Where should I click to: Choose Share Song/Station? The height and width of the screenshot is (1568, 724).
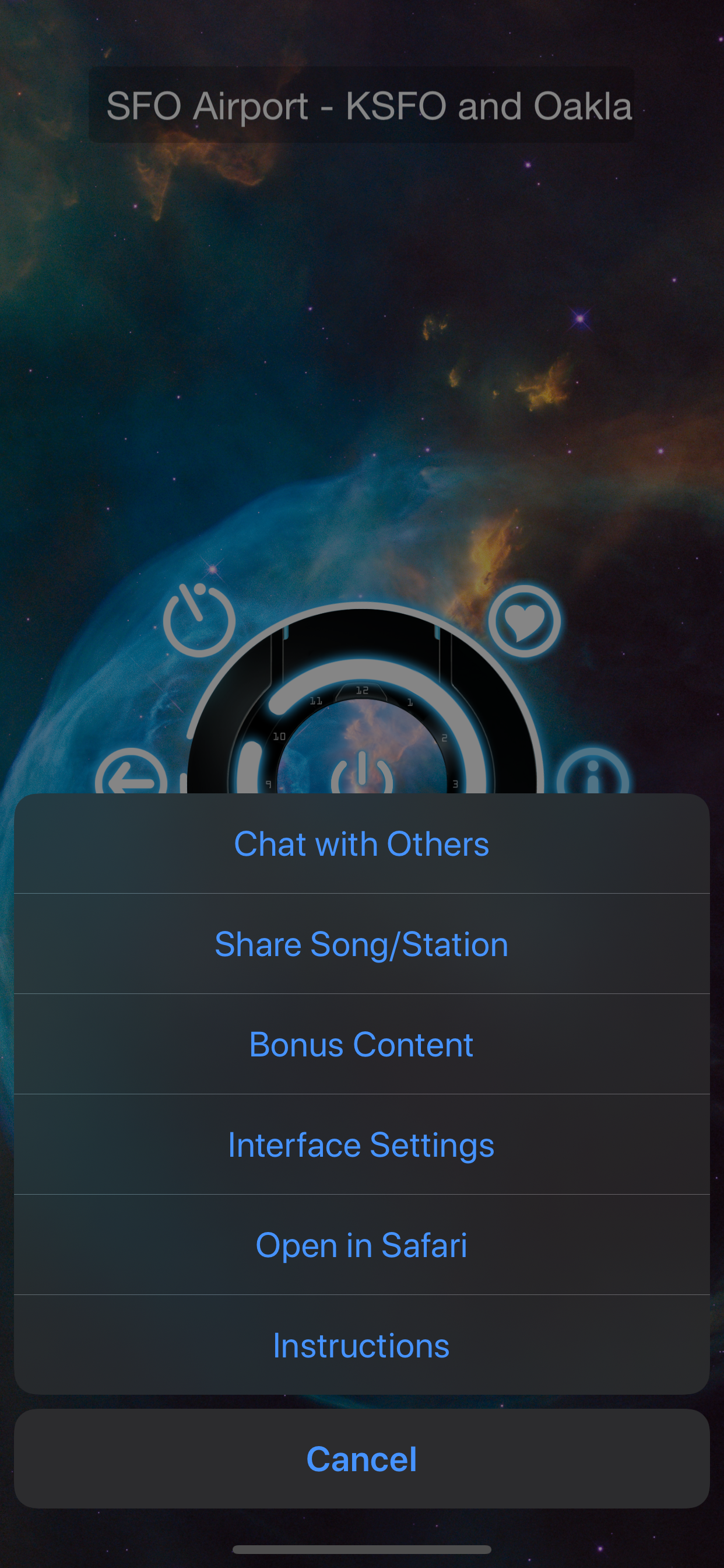[361, 944]
